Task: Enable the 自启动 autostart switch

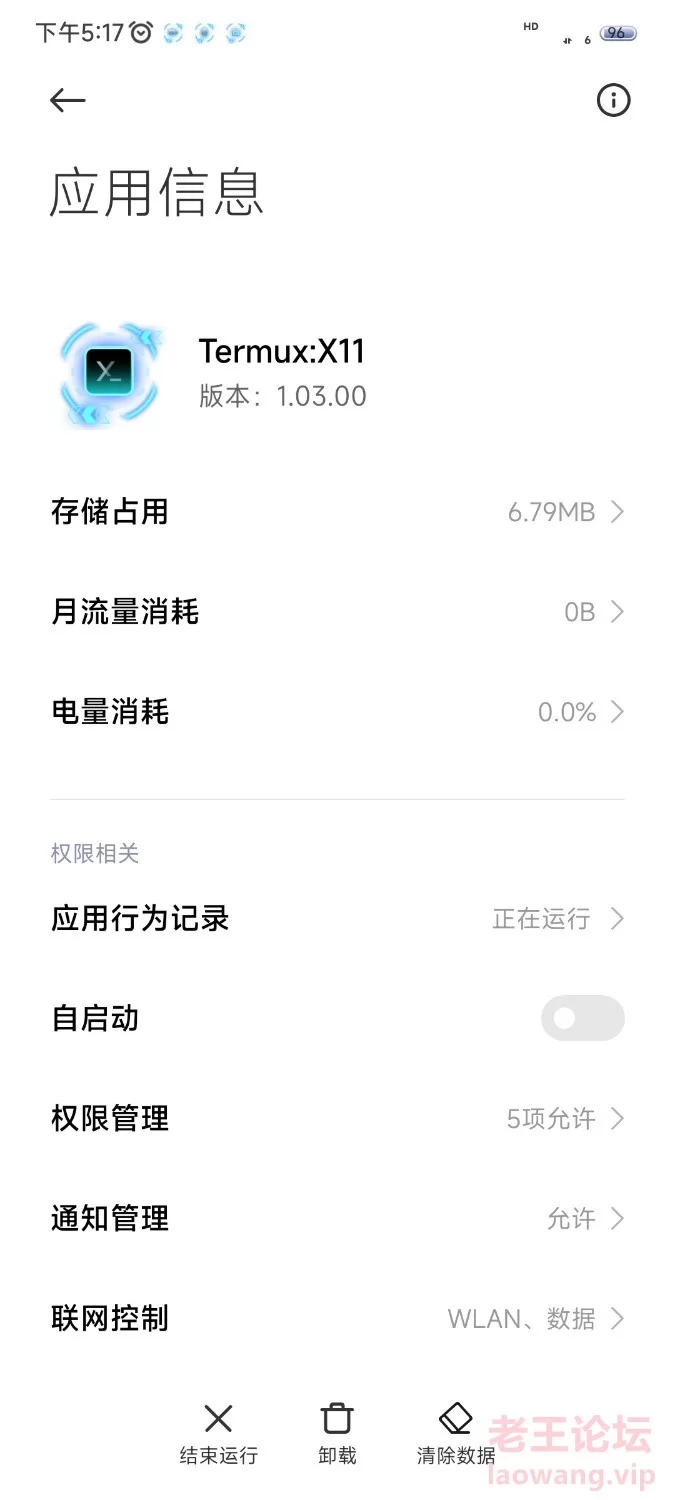Action: 582,1018
